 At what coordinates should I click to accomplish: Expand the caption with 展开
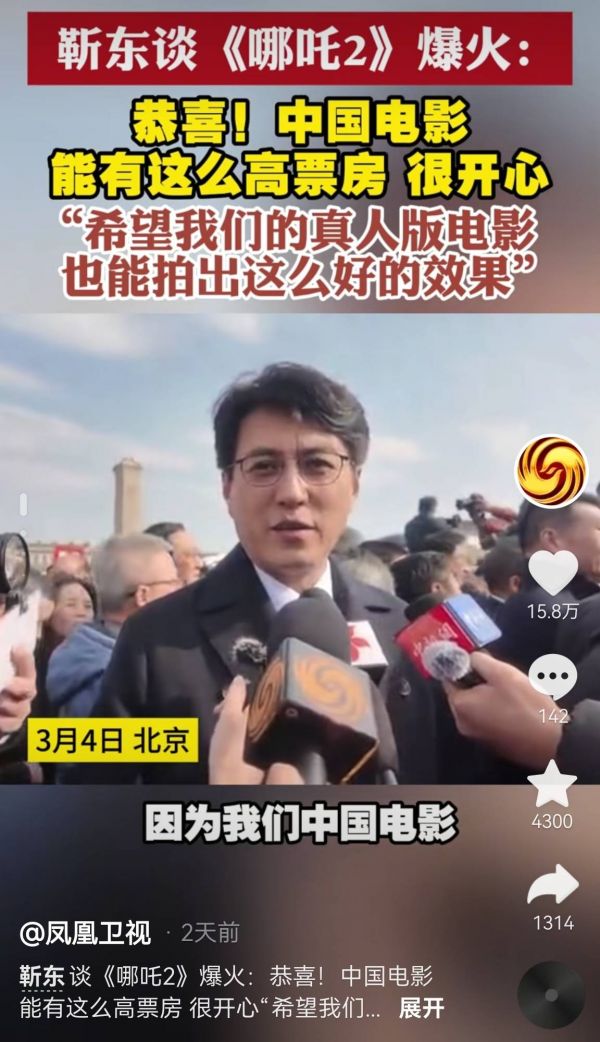[x=421, y=1008]
